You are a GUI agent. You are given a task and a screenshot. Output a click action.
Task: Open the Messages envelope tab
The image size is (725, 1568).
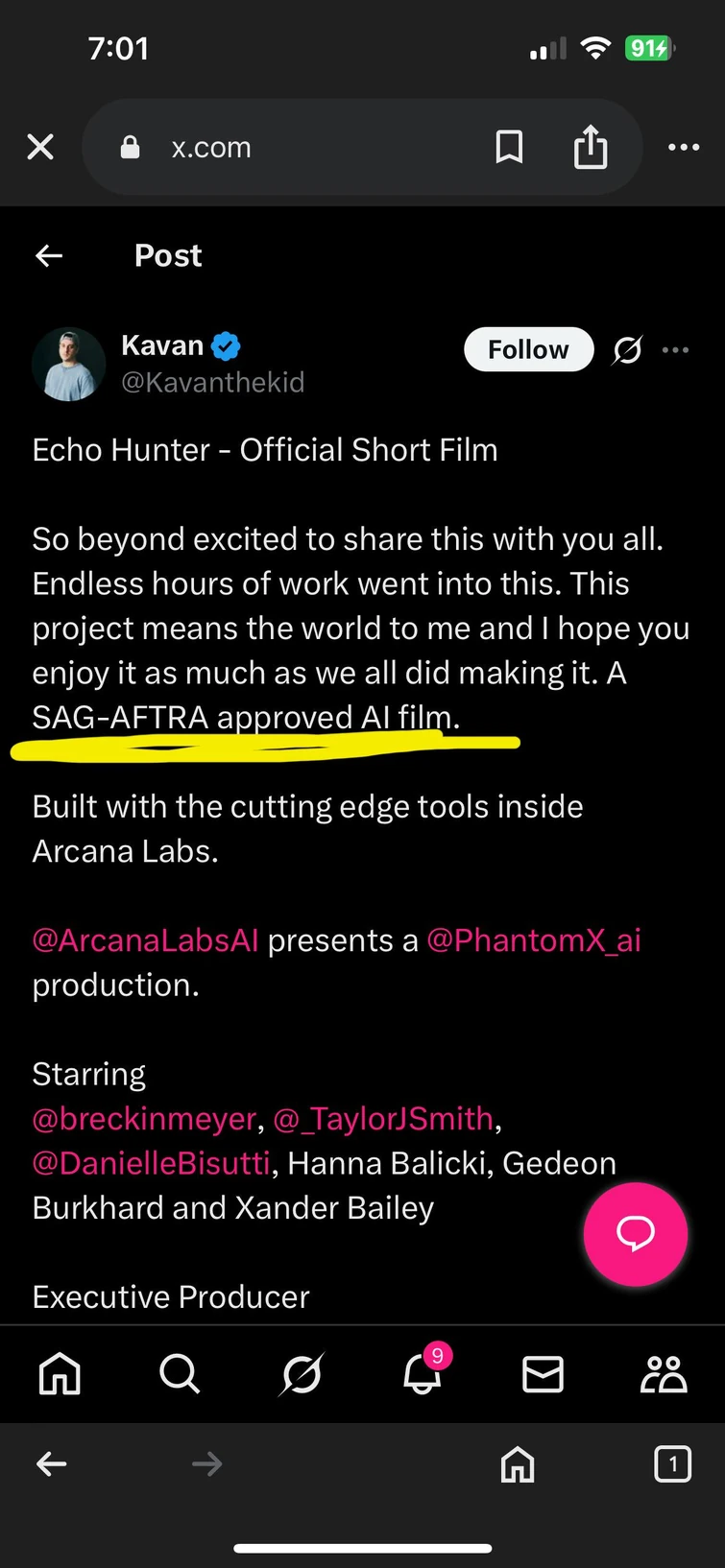click(543, 1374)
